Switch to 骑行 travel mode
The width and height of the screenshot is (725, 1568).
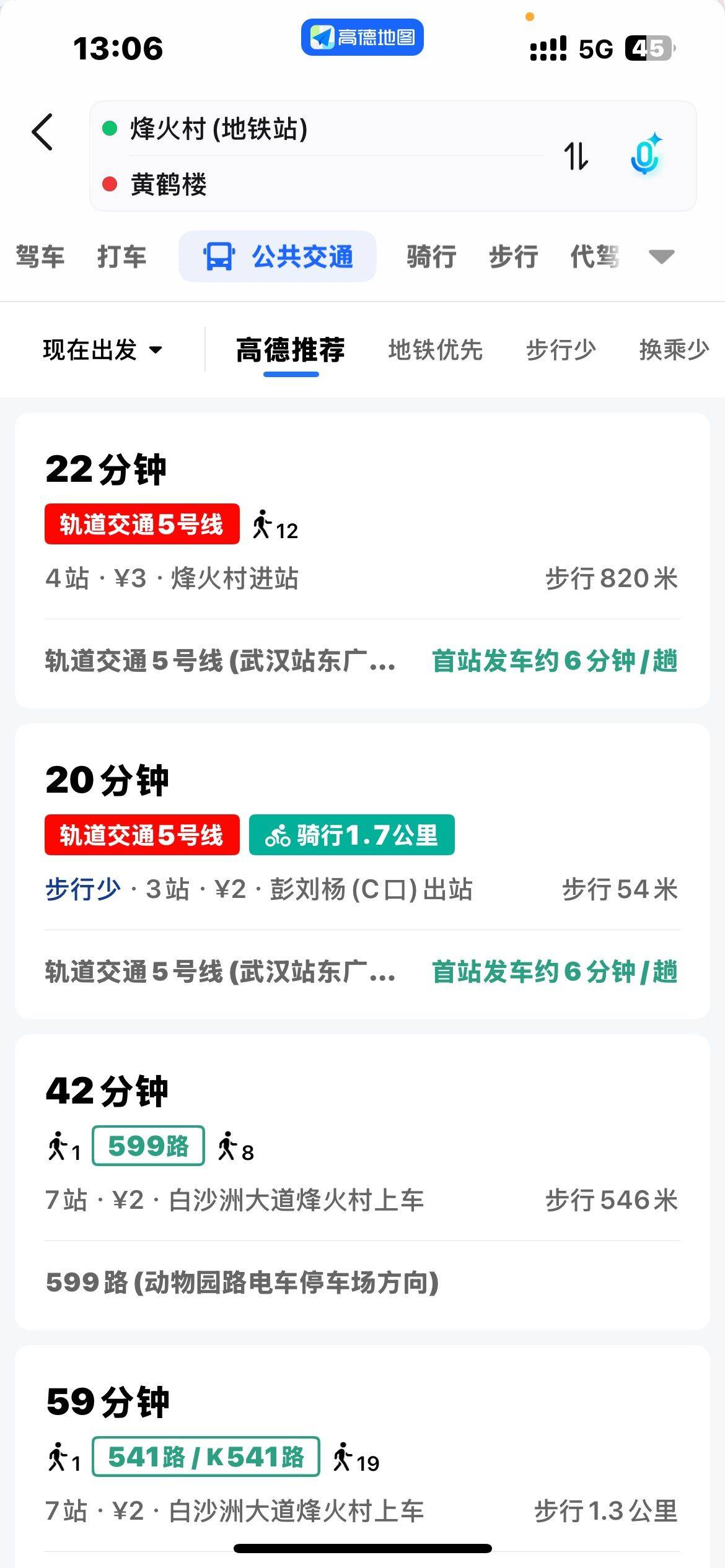point(431,256)
